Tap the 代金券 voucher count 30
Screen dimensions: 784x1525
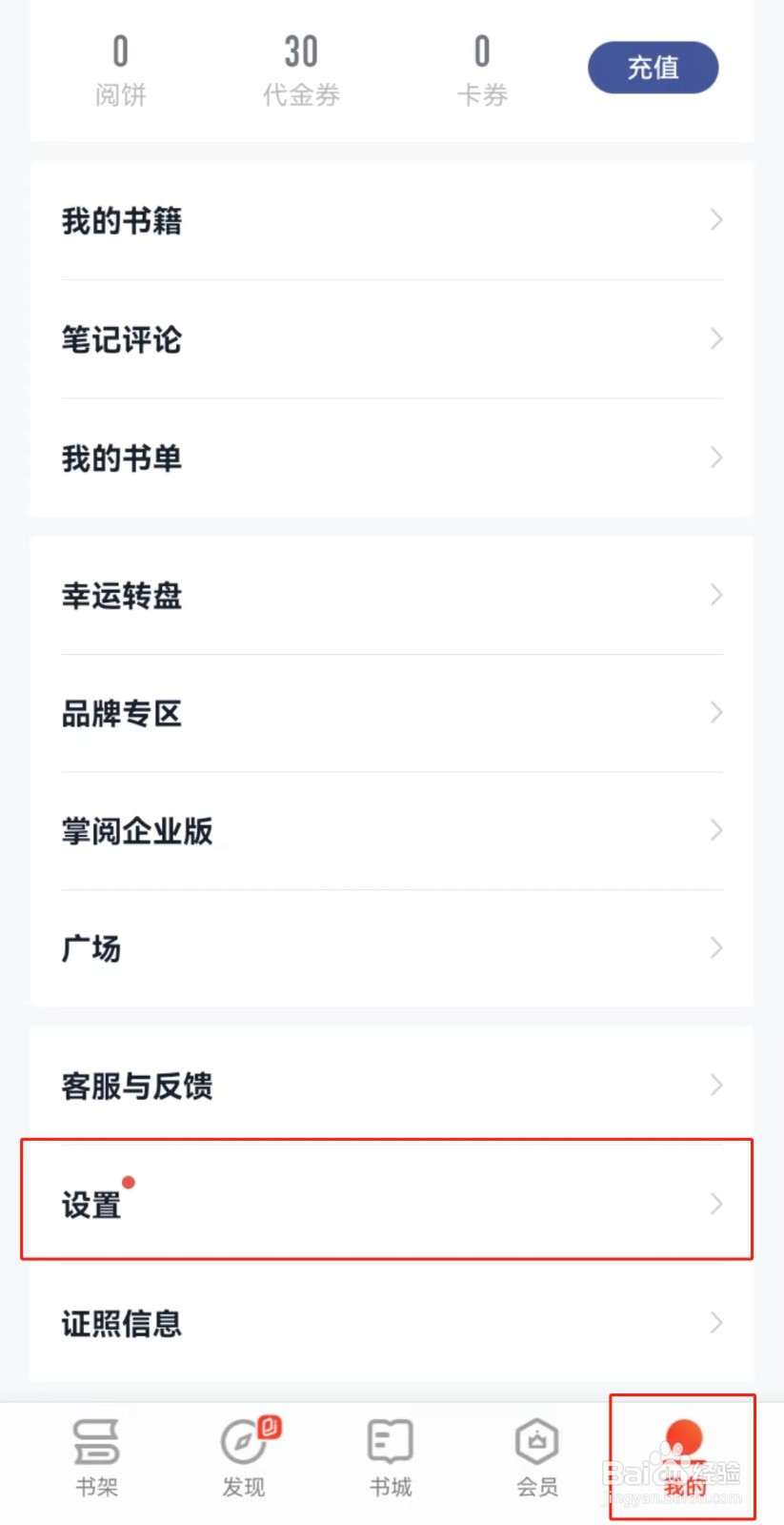pyautogui.click(x=301, y=69)
